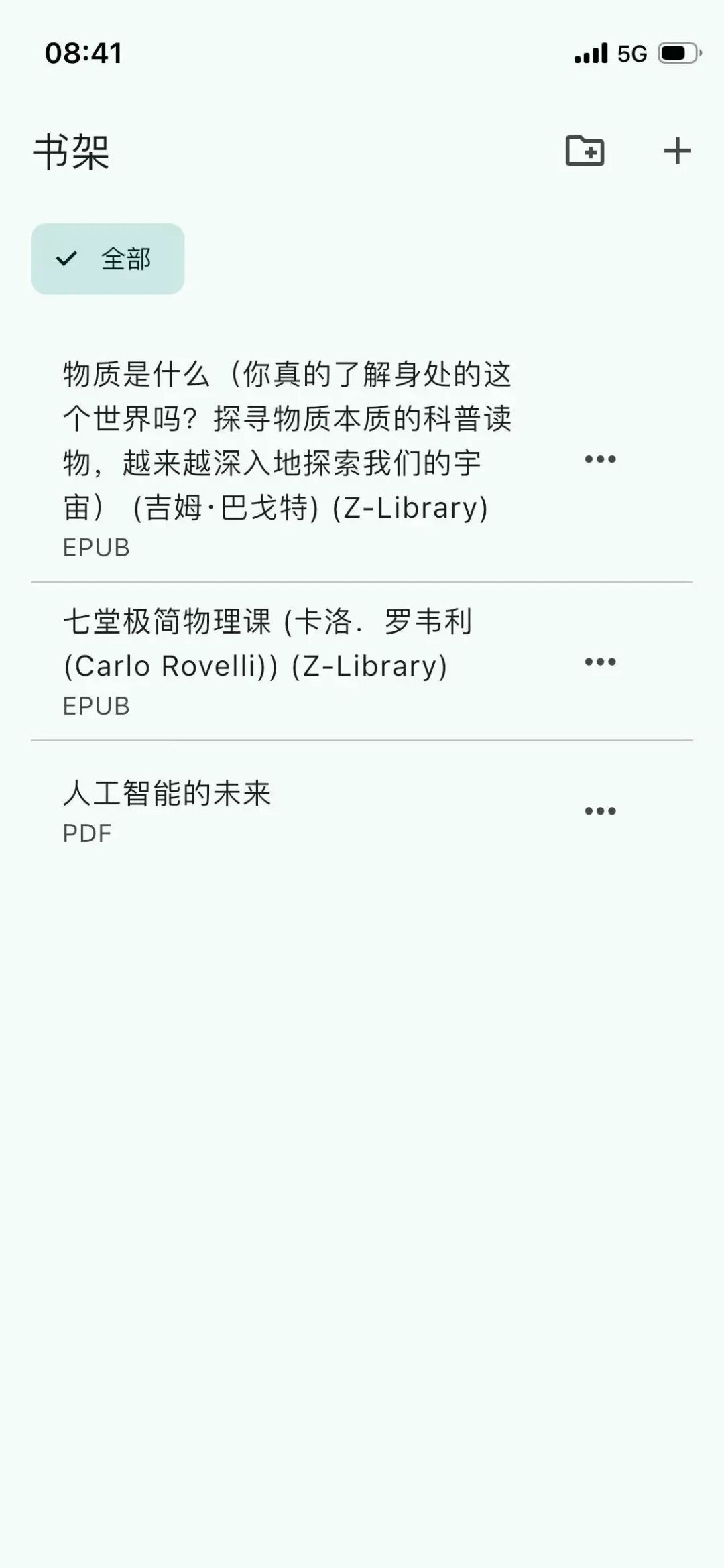Tap the new folder icon
The image size is (724, 1568).
coord(585,151)
